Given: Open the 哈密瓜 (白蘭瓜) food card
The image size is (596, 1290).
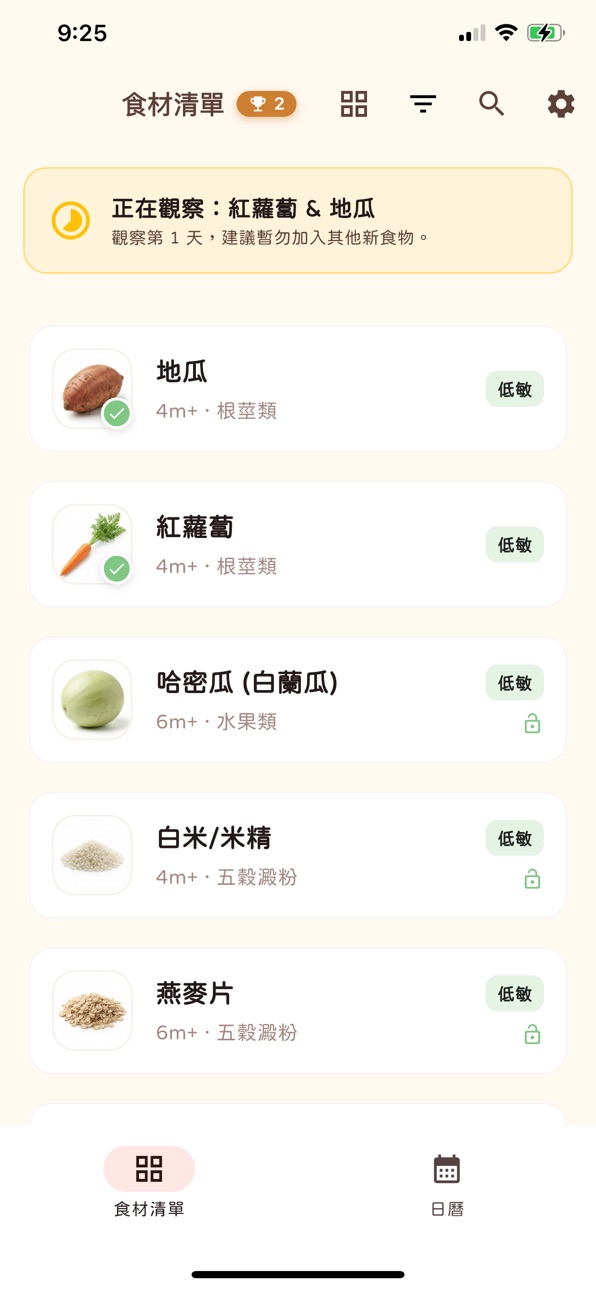Looking at the screenshot, I should click(298, 700).
